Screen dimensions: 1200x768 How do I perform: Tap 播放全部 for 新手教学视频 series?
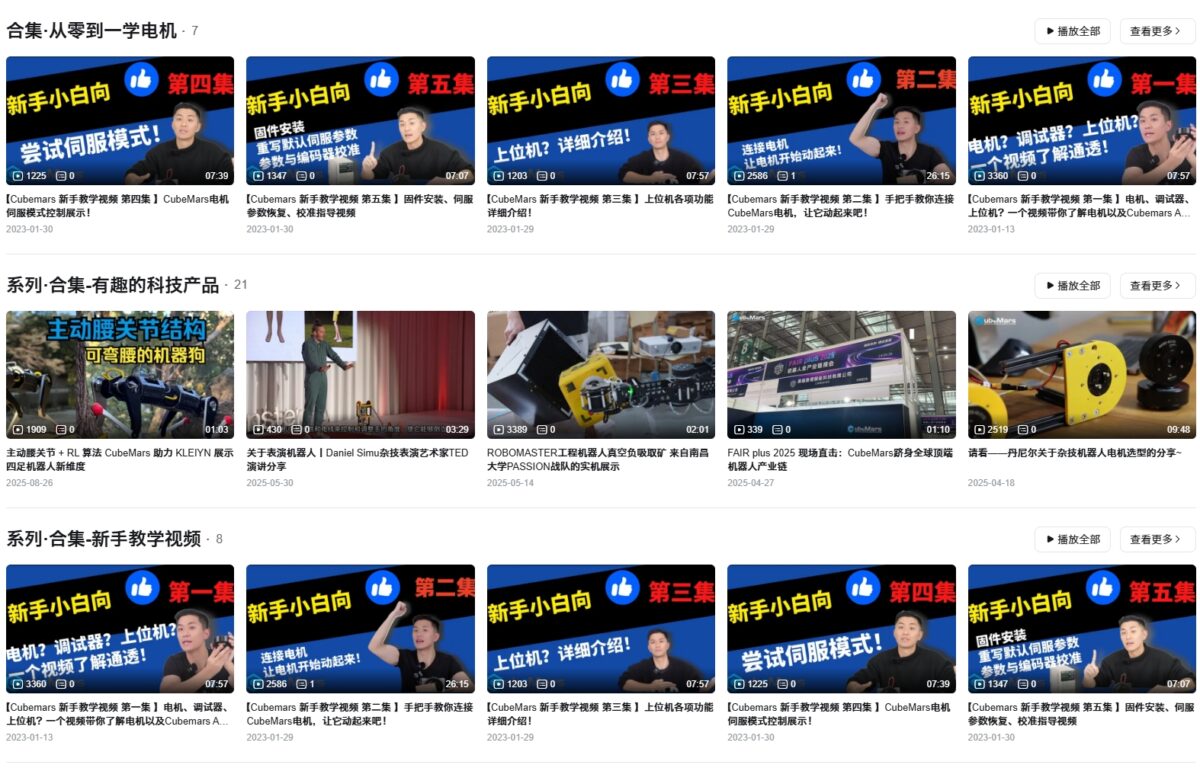(1072, 539)
